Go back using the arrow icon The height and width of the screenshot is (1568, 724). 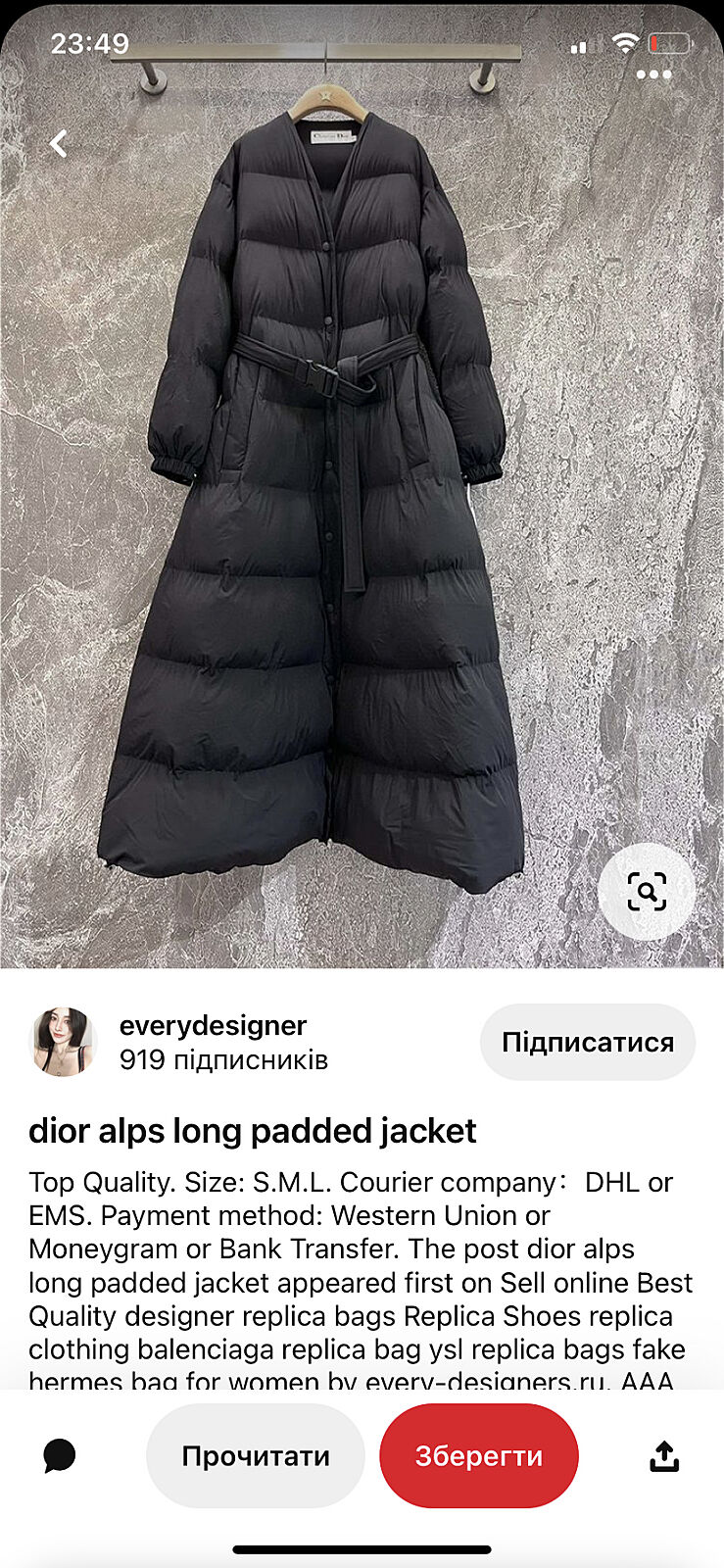click(59, 144)
